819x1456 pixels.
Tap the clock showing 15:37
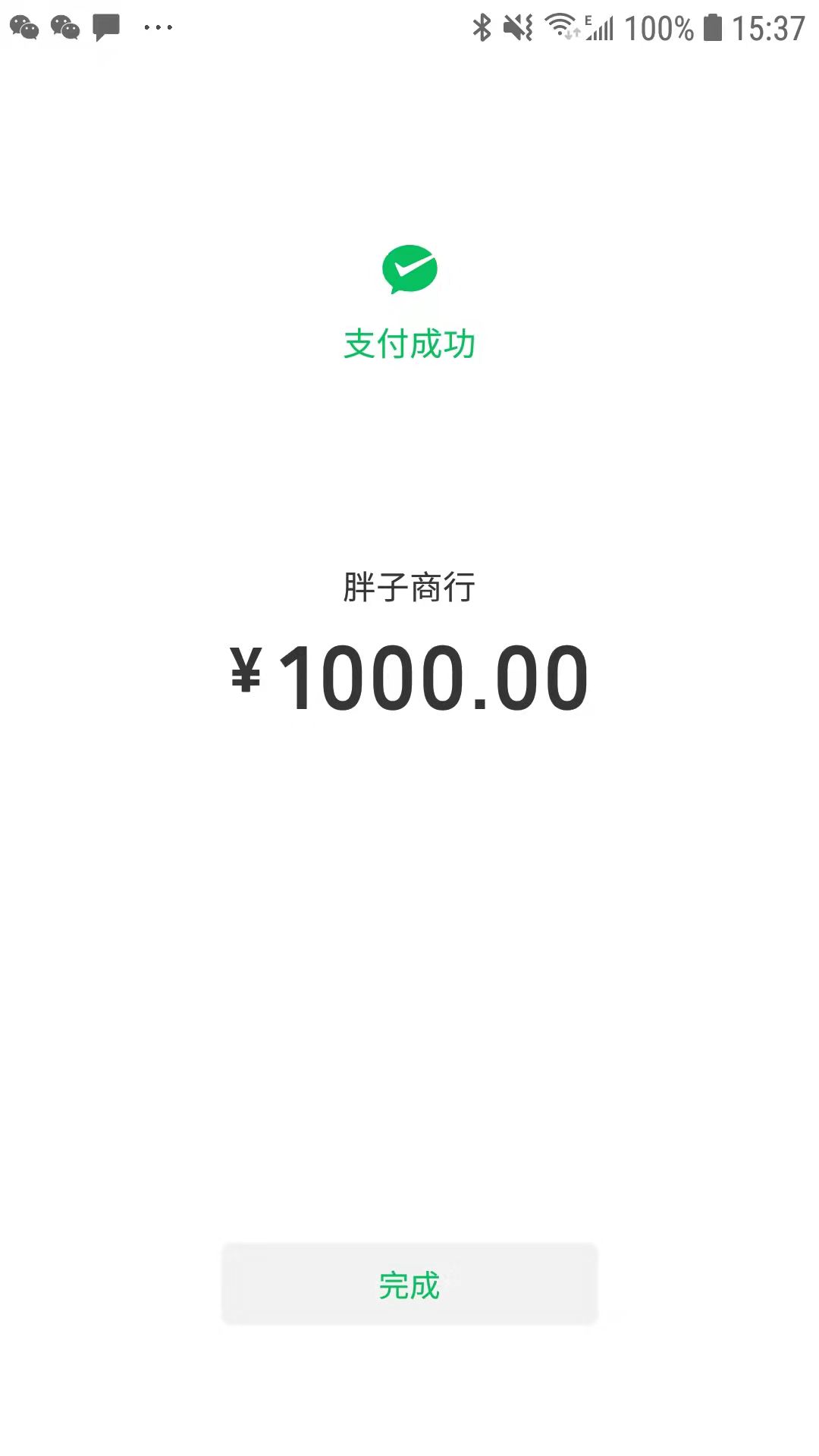[x=766, y=27]
